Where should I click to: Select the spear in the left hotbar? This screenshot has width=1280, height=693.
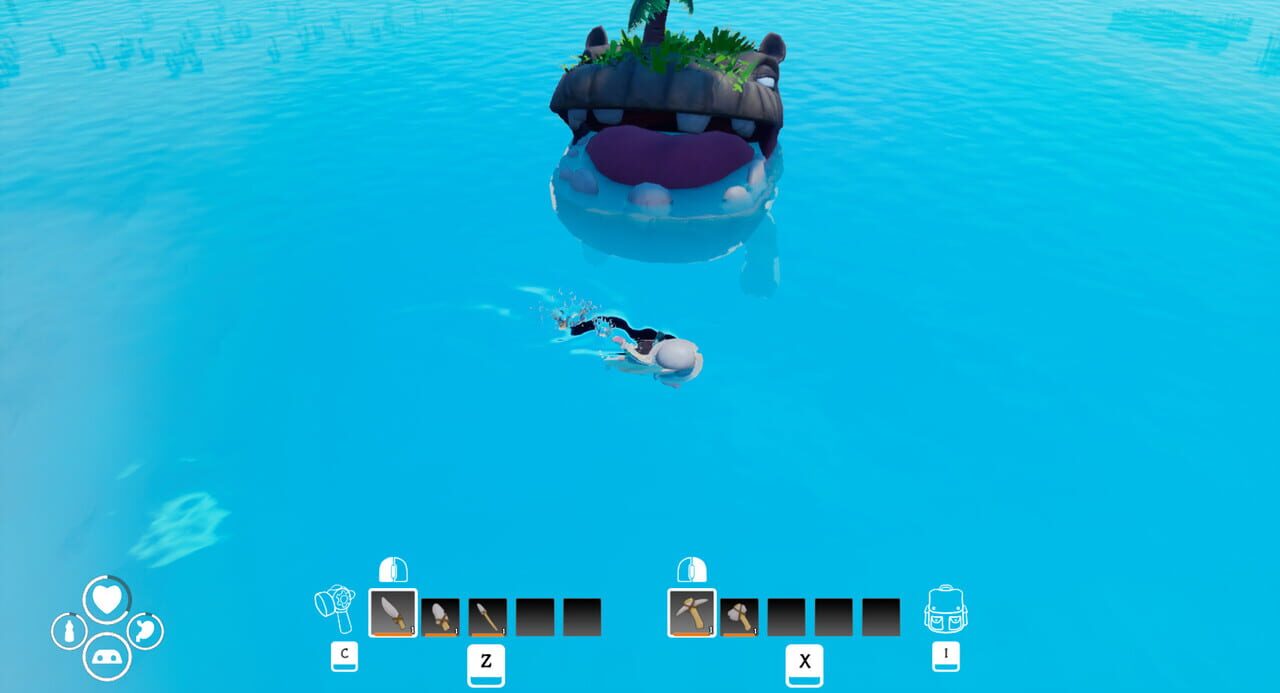tap(487, 617)
